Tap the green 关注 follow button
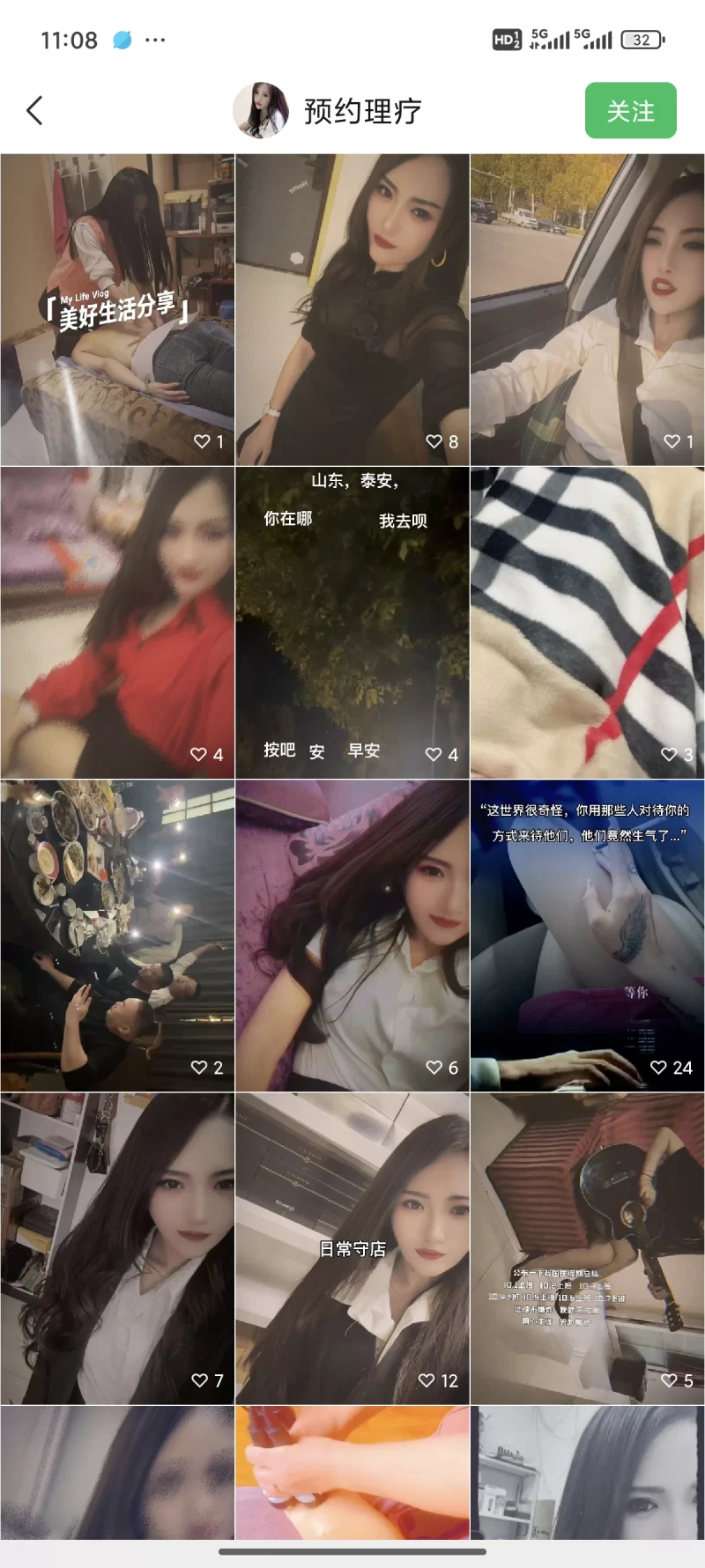 [x=630, y=111]
